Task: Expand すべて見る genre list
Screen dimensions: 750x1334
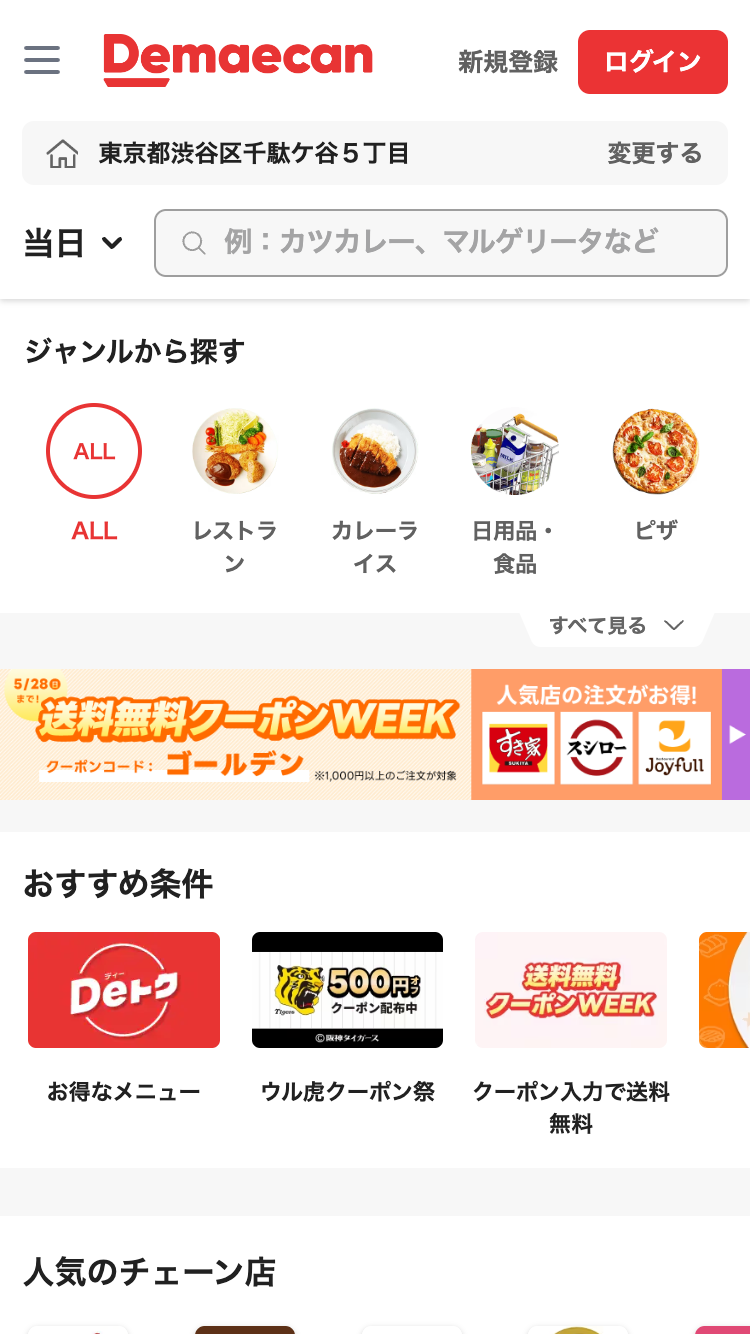Action: [x=616, y=626]
